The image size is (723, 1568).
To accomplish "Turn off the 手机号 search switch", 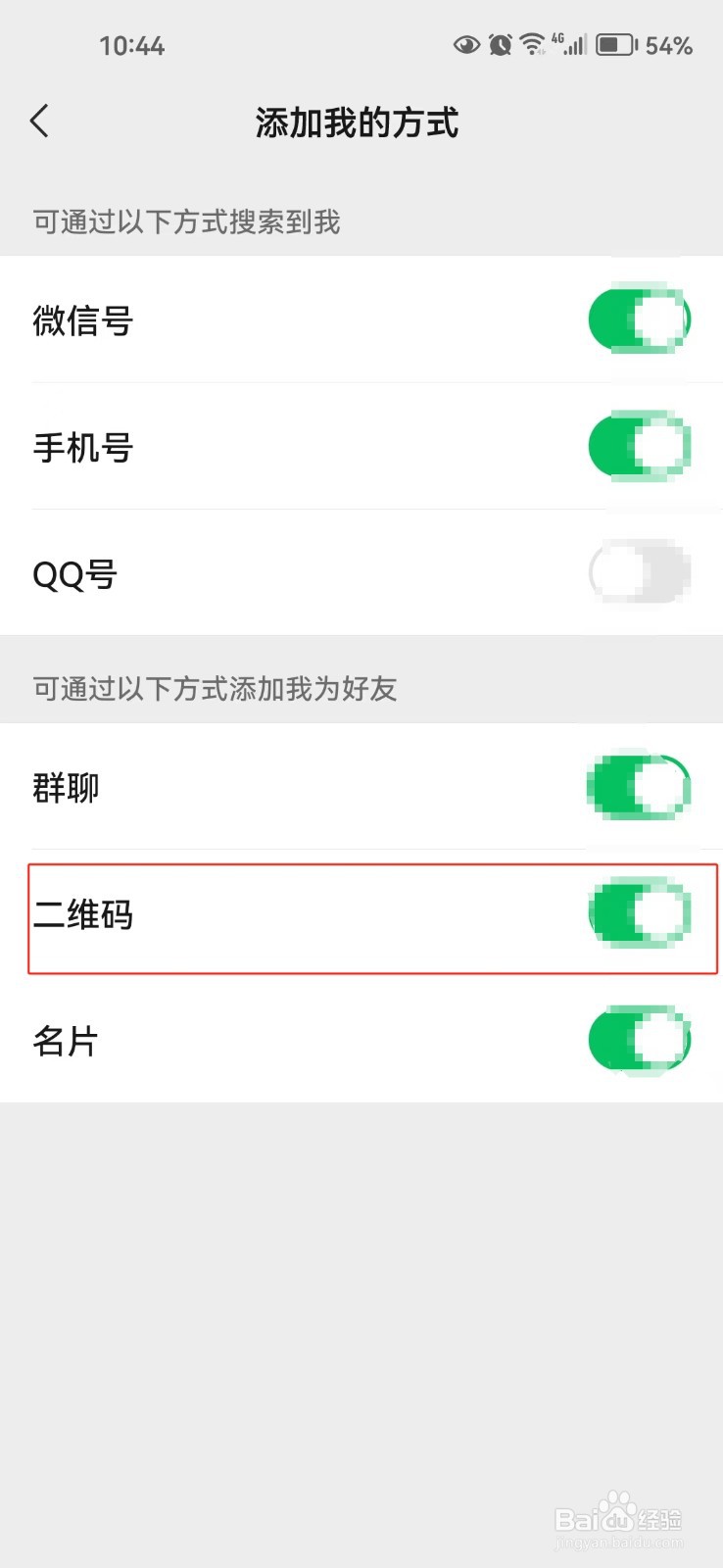I will click(639, 446).
